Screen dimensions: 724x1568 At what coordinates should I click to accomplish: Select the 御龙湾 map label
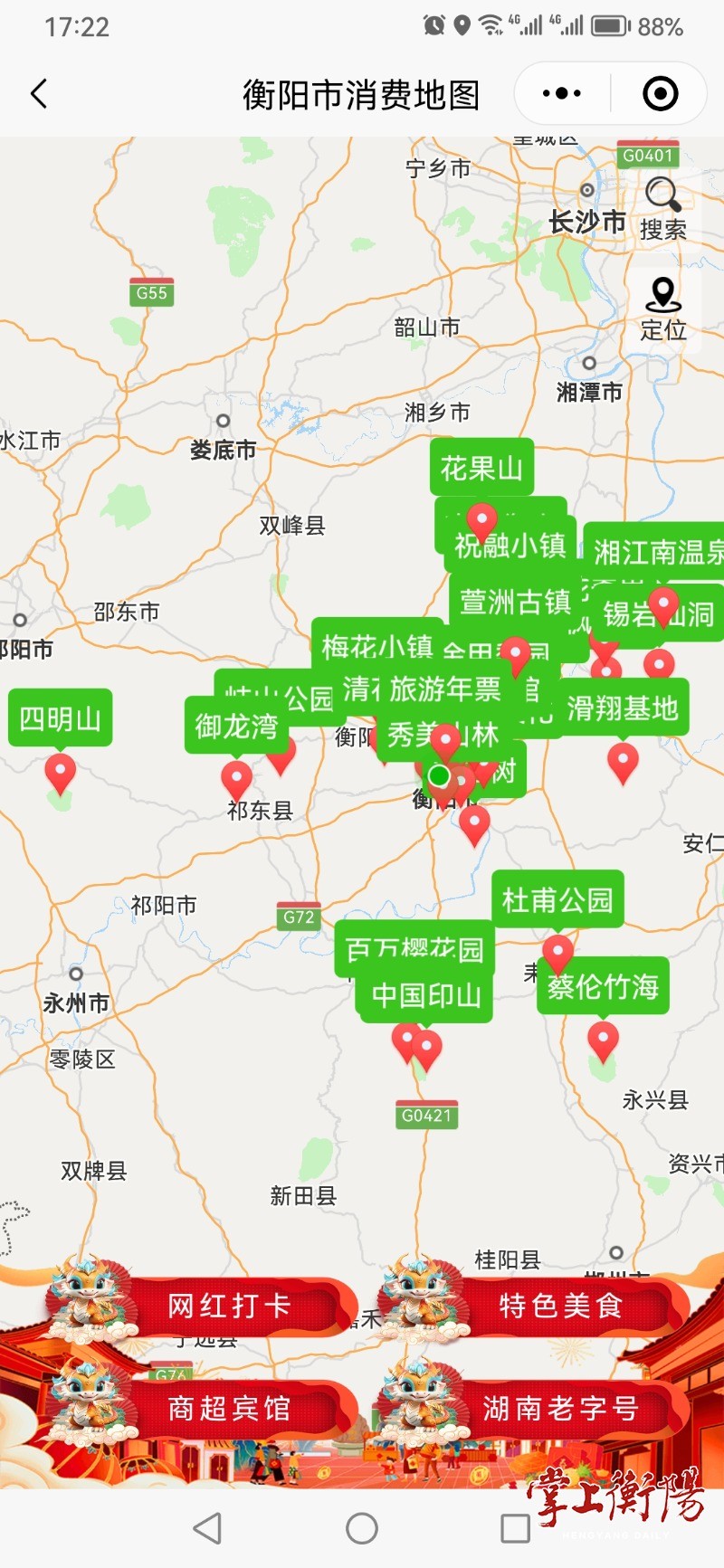236,726
